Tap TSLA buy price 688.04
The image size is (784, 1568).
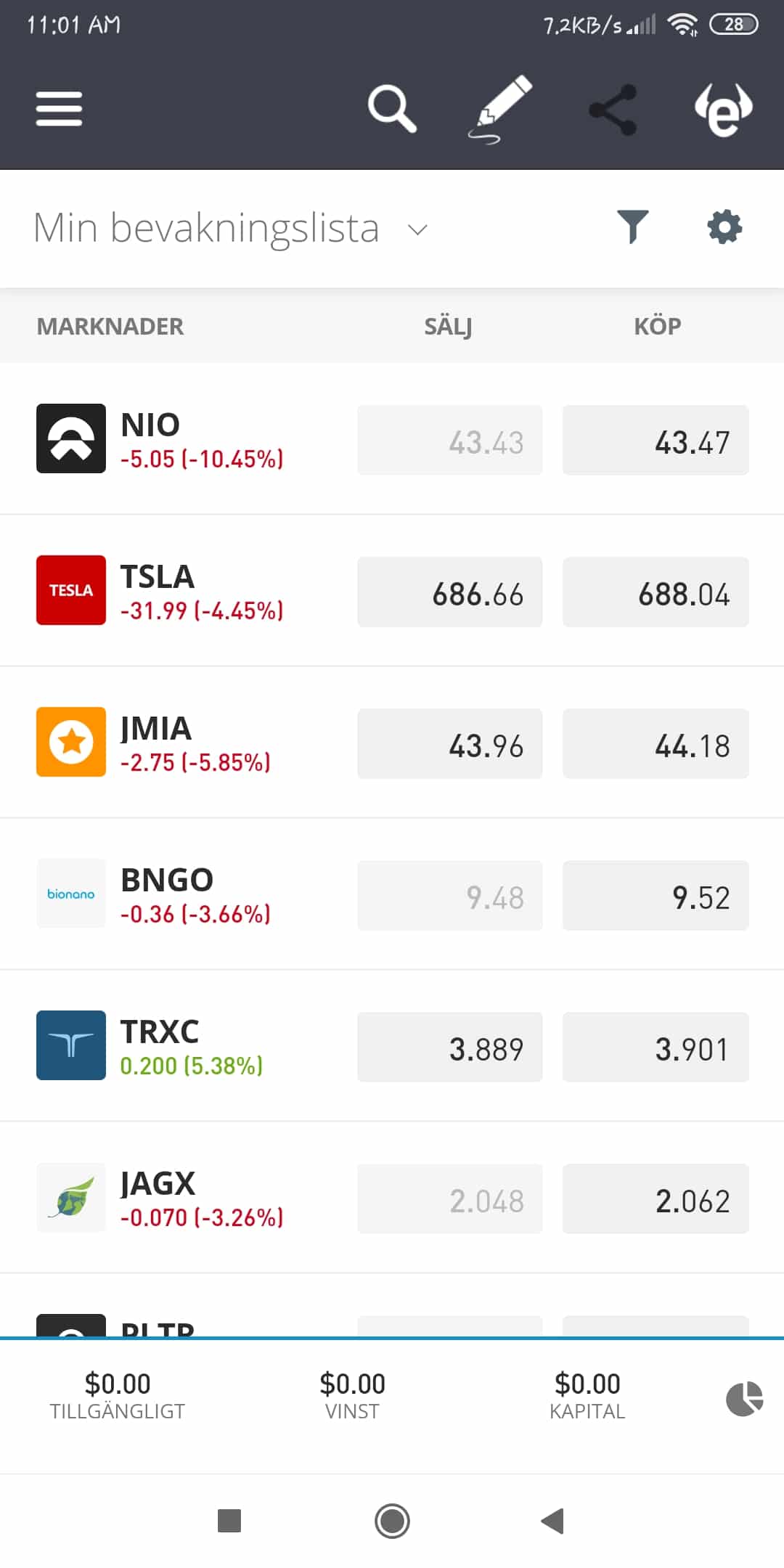pos(656,592)
